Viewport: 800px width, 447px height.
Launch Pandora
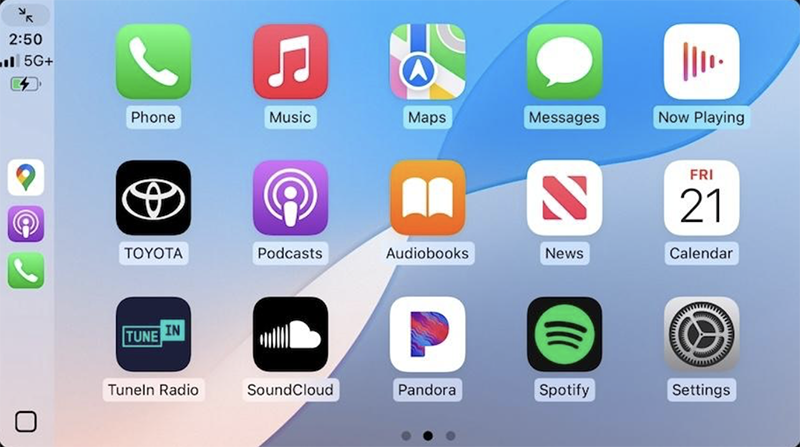[x=427, y=334]
